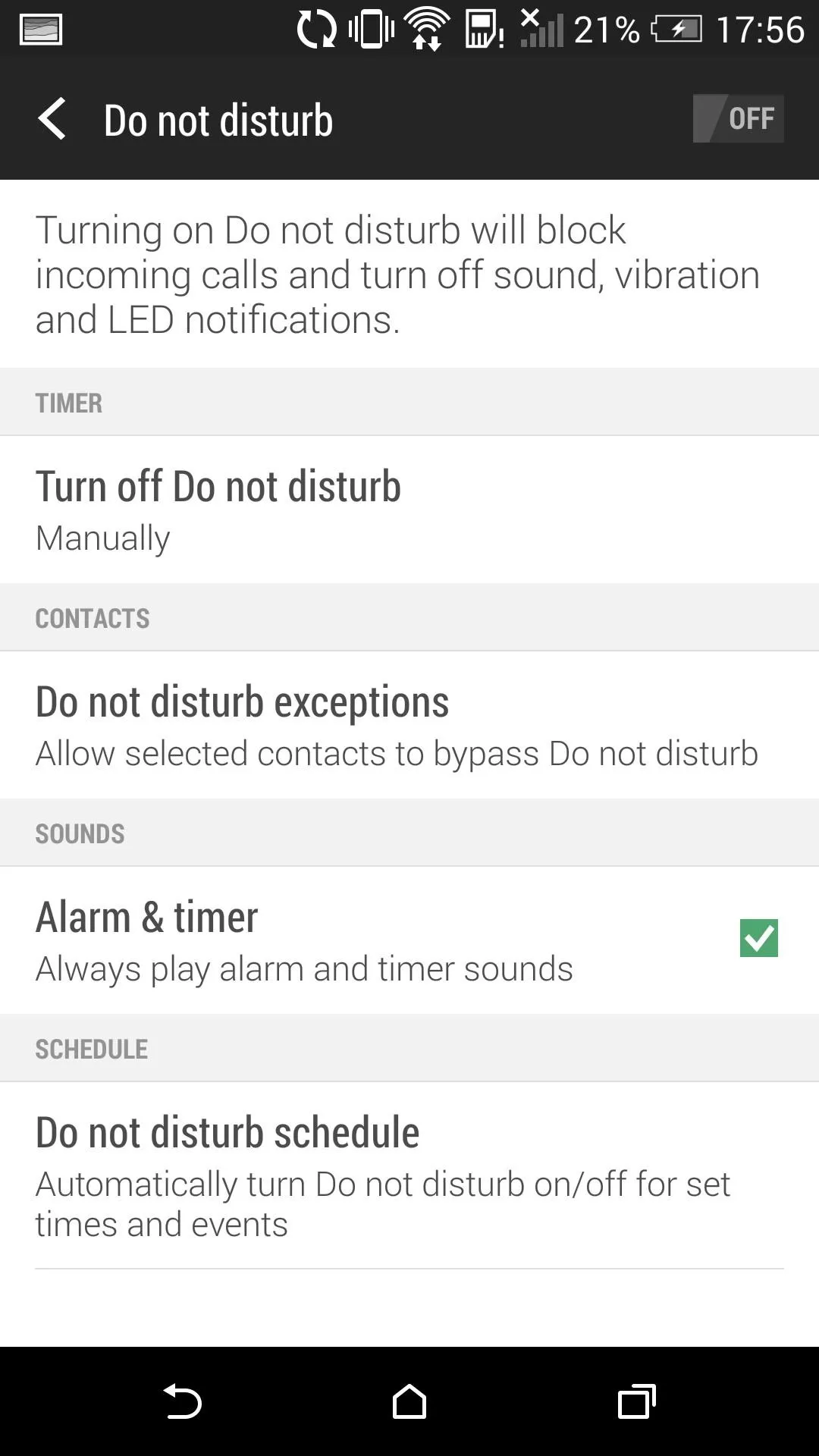Open Turn off Do not disturb timer setting
Viewport: 819px width, 1456px height.
click(x=409, y=510)
